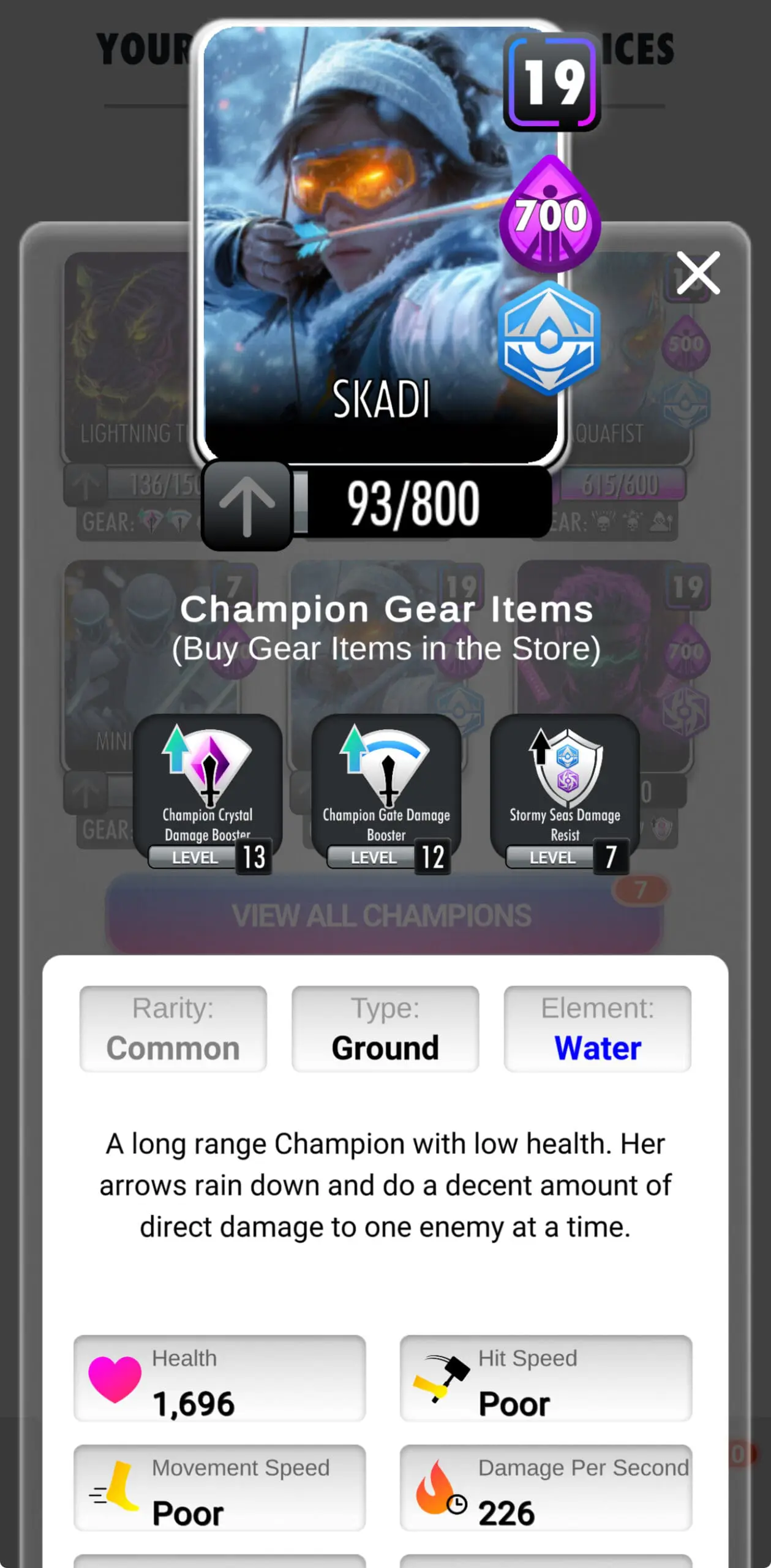The width and height of the screenshot is (771, 1568).
Task: Tap the upgrade arrow next to 93/800
Action: [x=247, y=506]
